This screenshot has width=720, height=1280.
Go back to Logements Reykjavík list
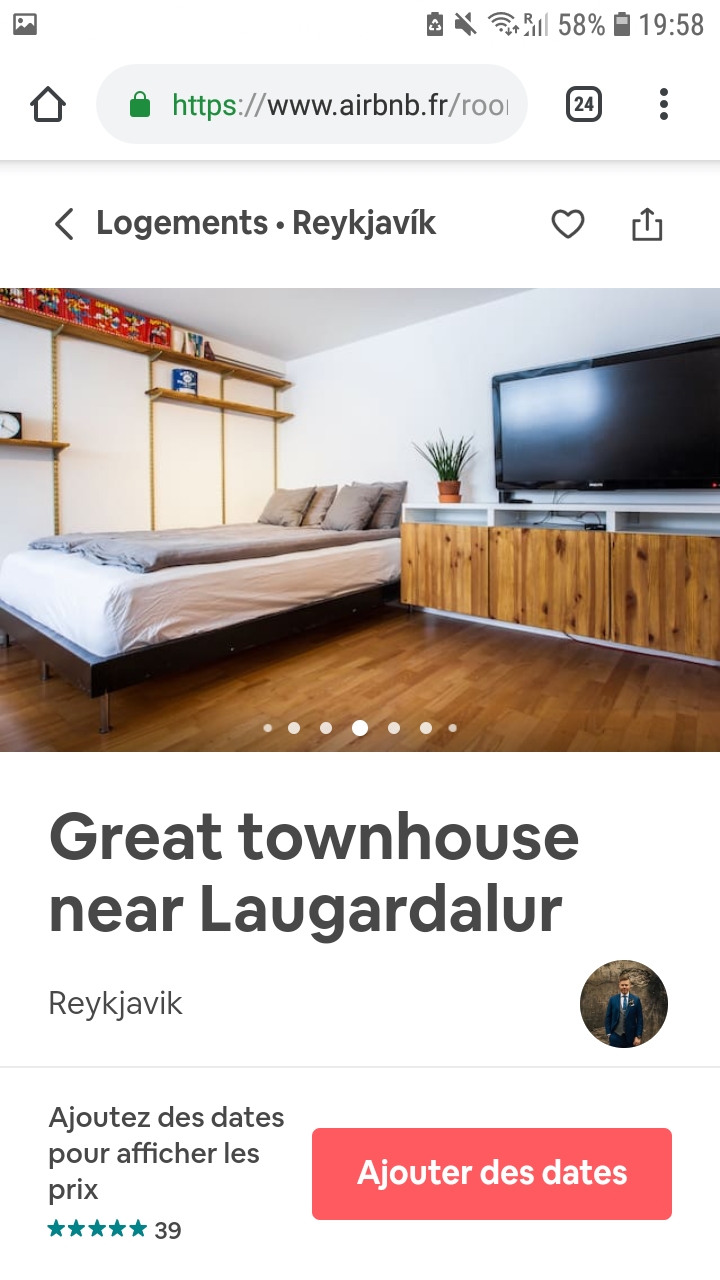[x=64, y=224]
